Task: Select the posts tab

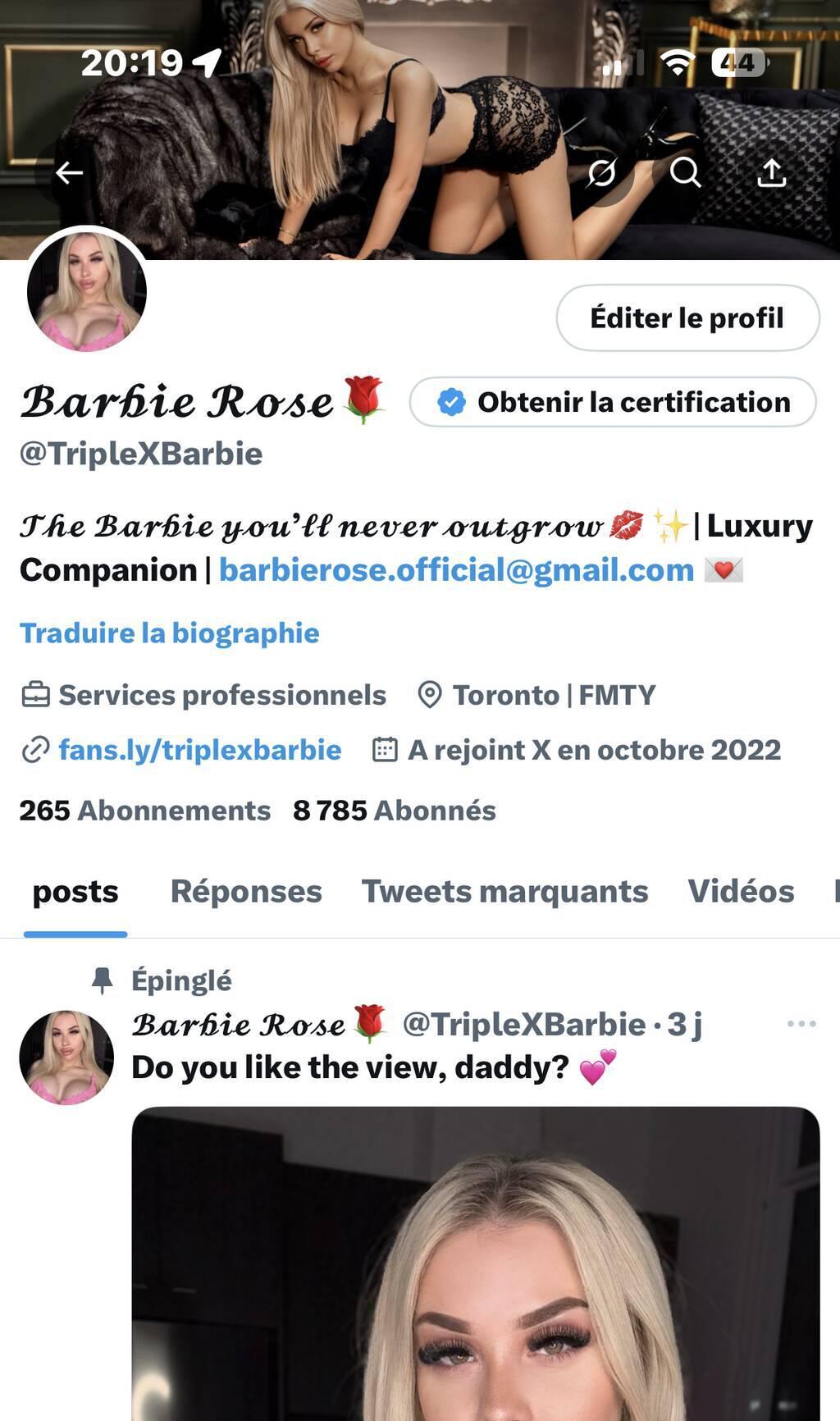Action: (x=75, y=892)
